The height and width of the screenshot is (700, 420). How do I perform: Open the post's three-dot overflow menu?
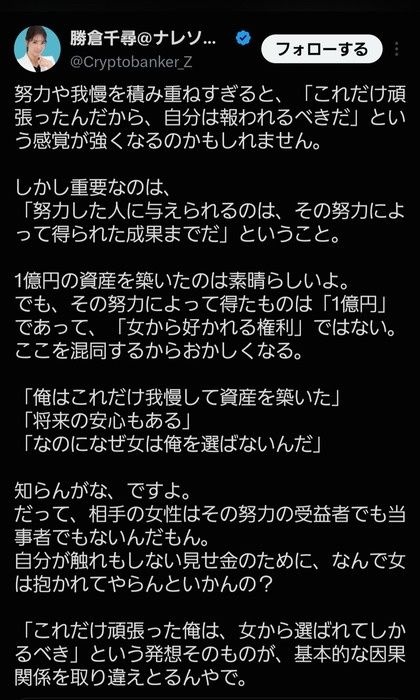tap(397, 49)
